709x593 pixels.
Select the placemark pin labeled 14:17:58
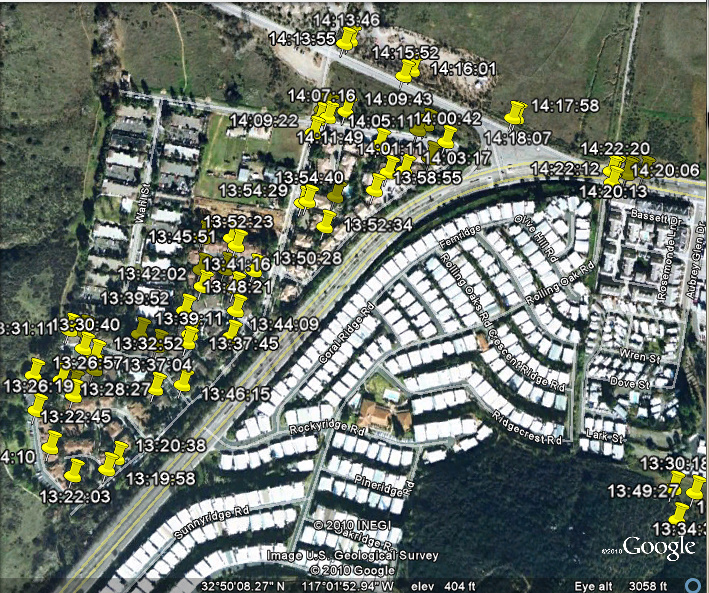click(515, 112)
